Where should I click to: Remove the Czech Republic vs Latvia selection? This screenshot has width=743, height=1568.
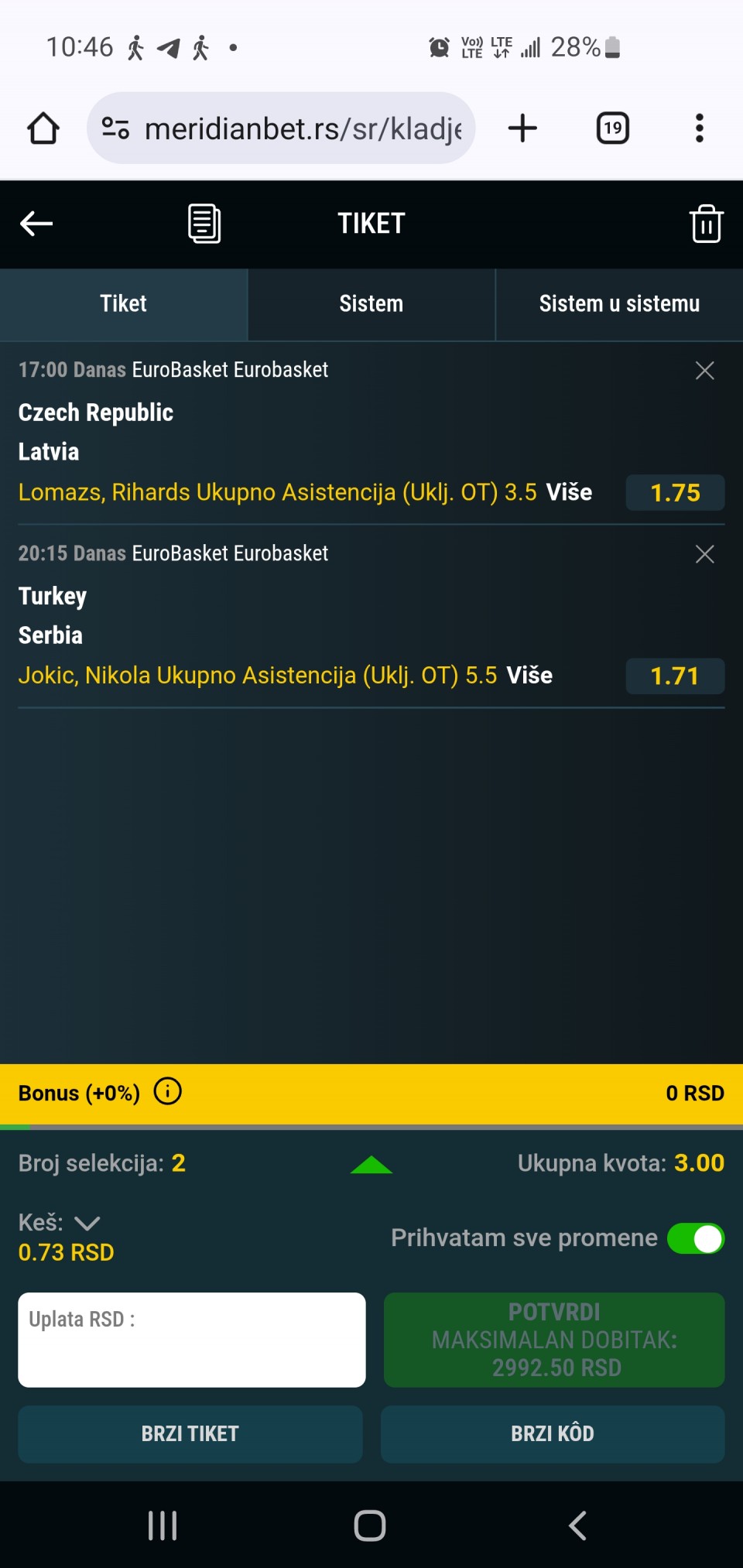click(704, 371)
